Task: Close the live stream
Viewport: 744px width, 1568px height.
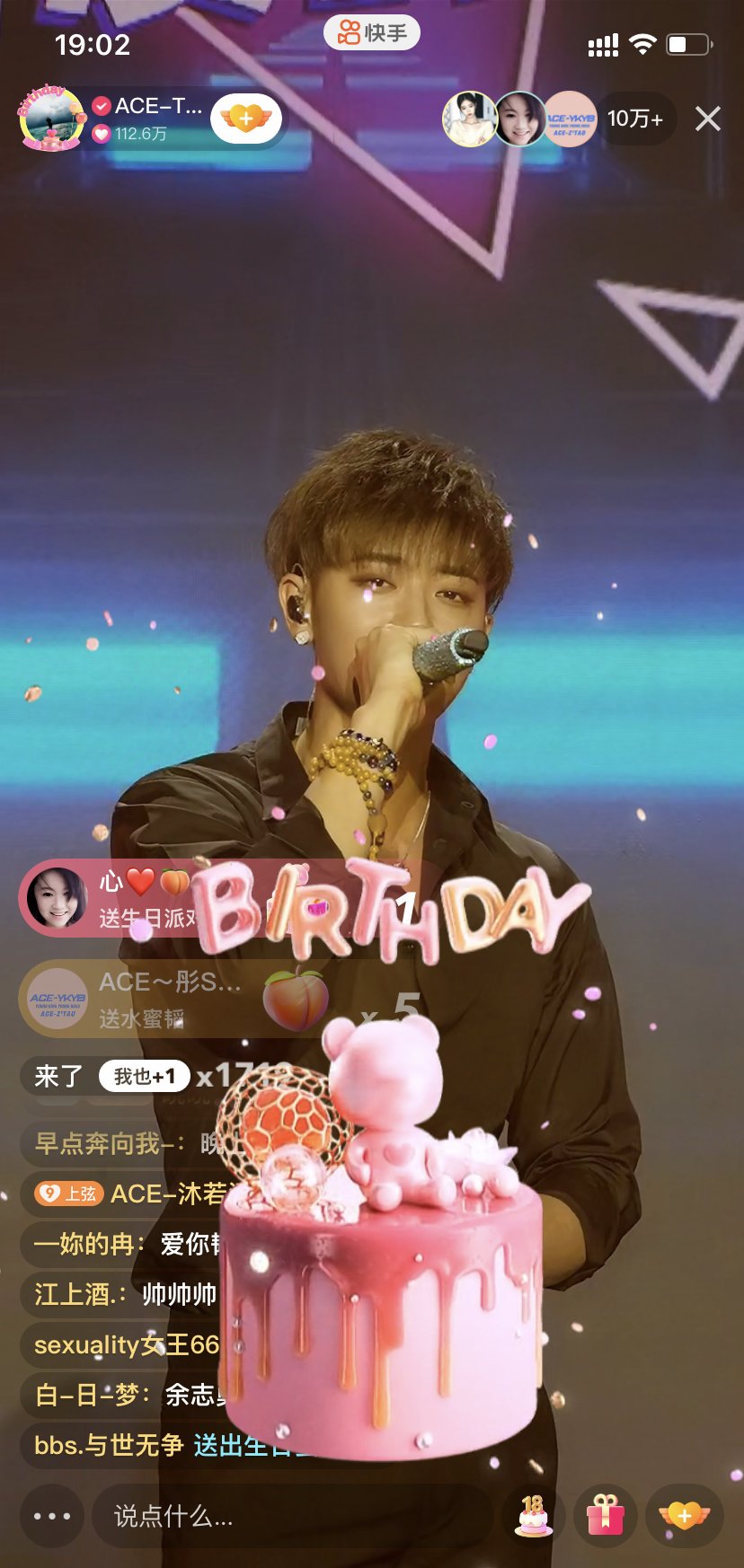Action: click(708, 119)
